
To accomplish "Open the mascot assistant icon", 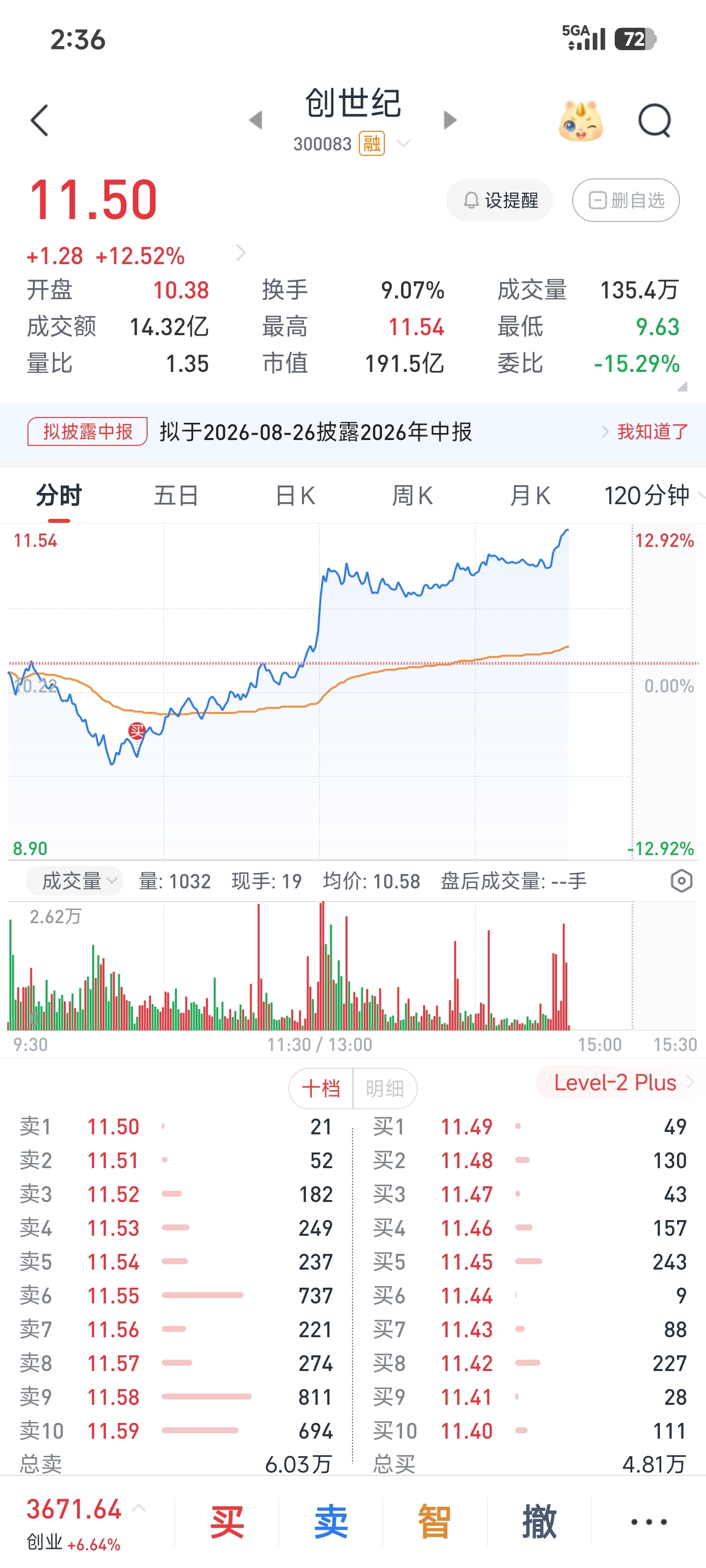I will point(580,121).
